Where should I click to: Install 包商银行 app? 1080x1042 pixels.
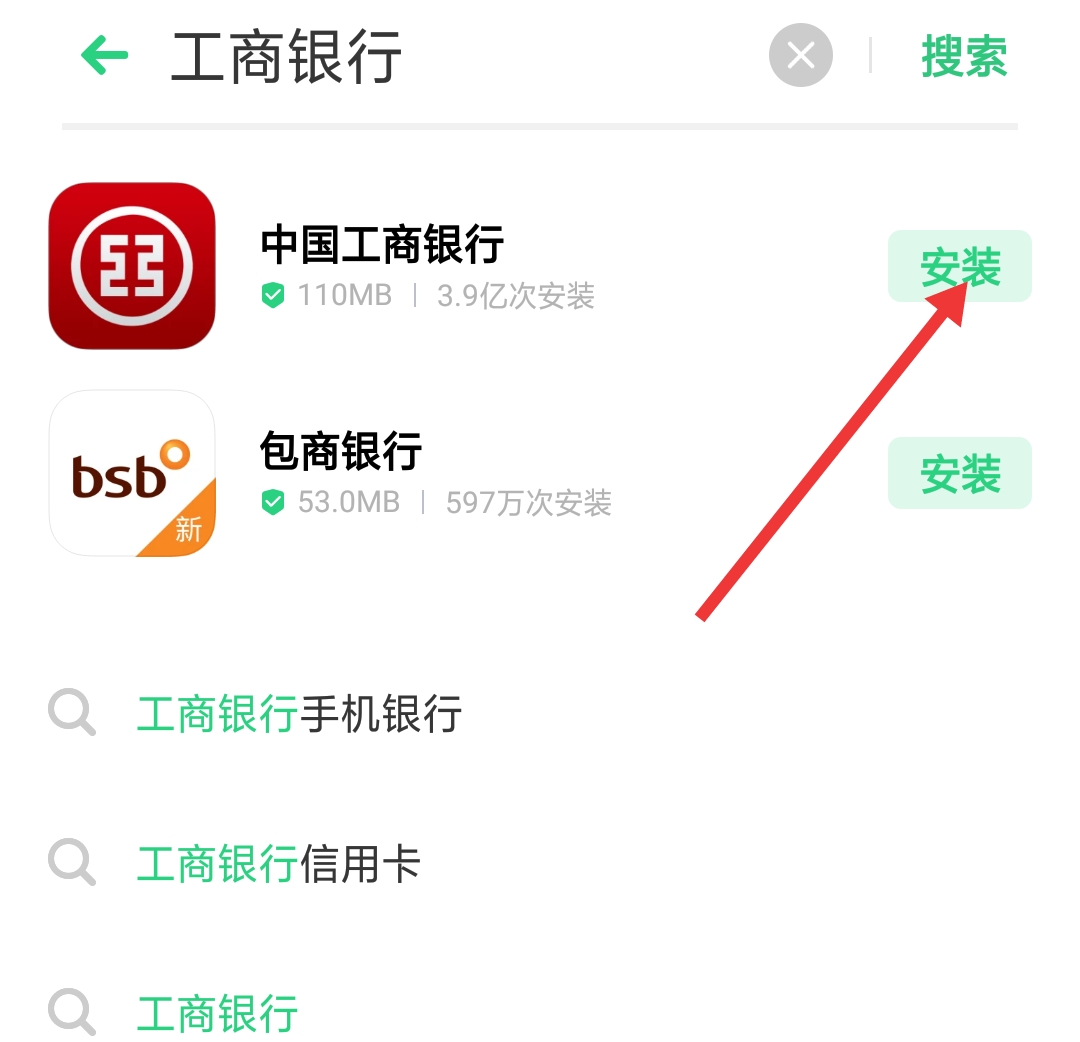coord(959,473)
